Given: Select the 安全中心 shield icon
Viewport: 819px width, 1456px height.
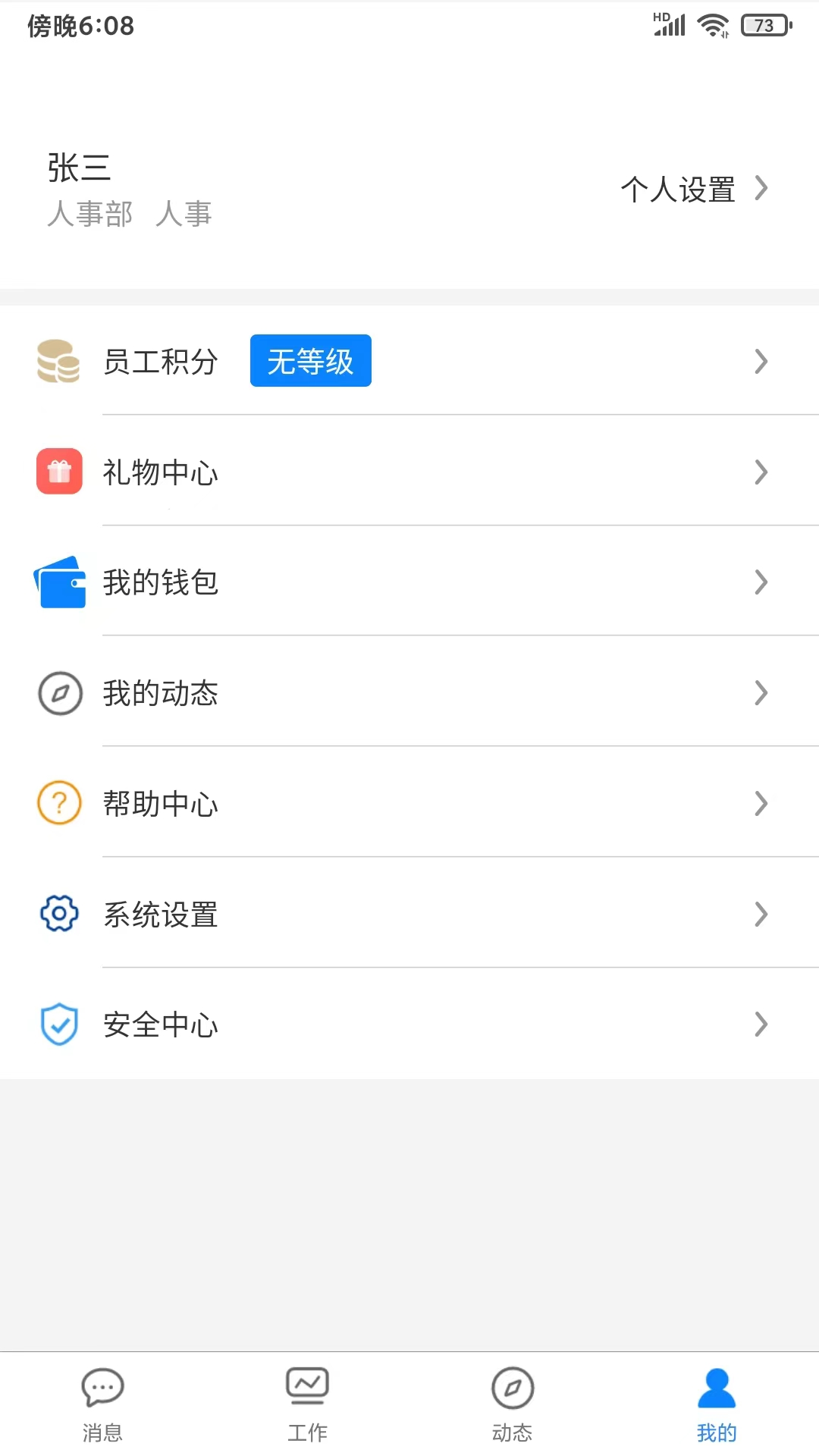Looking at the screenshot, I should [58, 1024].
